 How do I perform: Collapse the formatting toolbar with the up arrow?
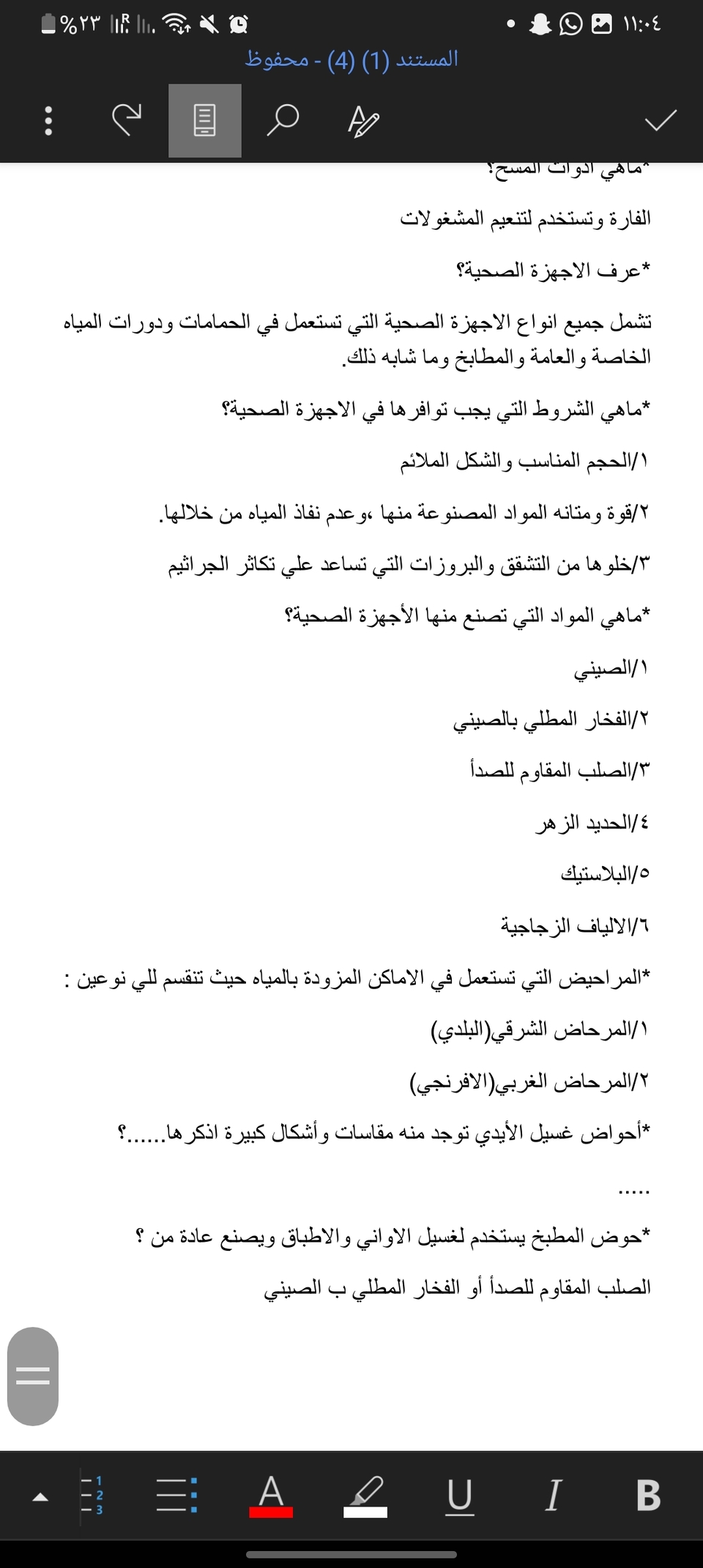click(40, 1497)
